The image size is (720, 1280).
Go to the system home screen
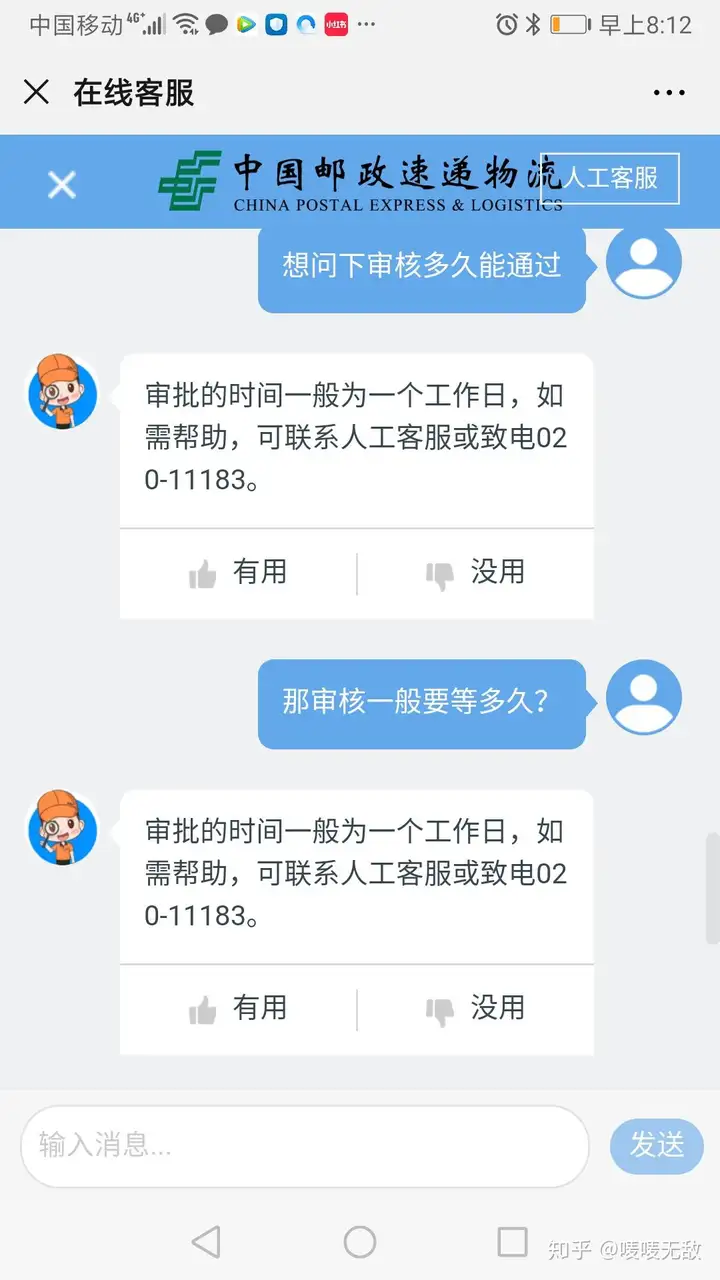tap(360, 1242)
